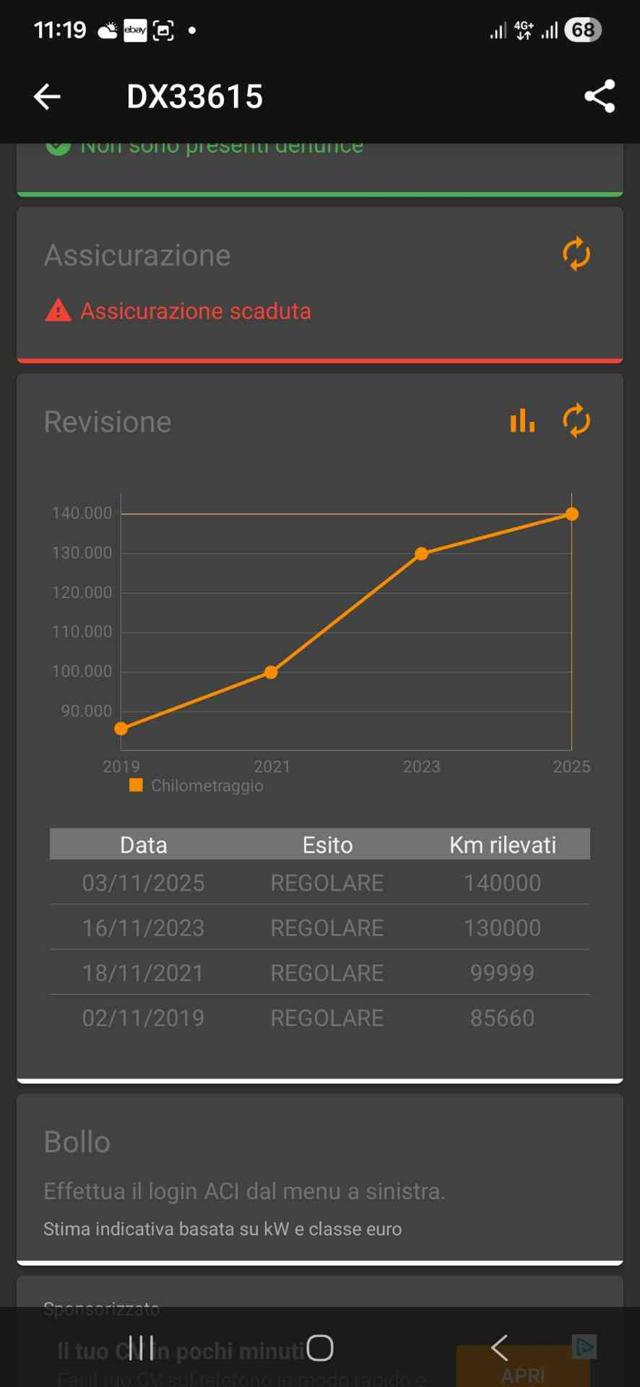Open the system recent apps view
This screenshot has width=640, height=1387.
[141, 1347]
